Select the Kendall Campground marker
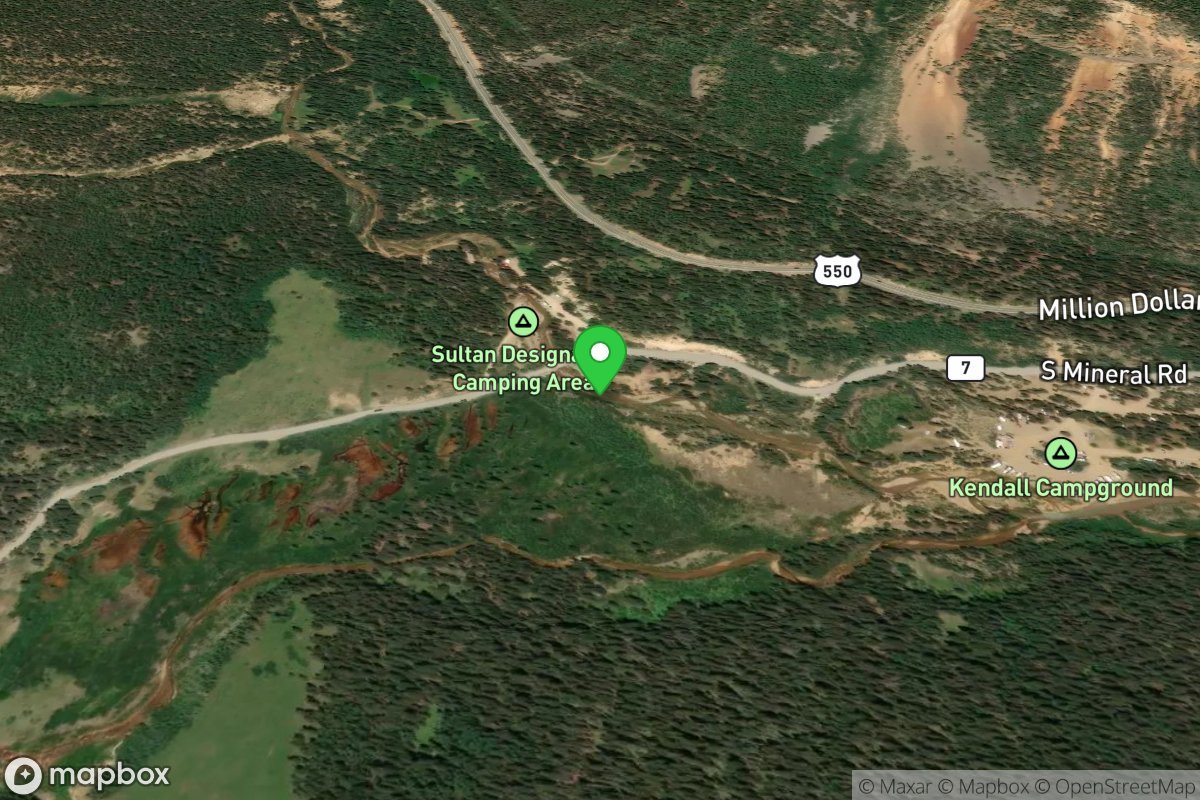1200x800 pixels. coord(1060,454)
